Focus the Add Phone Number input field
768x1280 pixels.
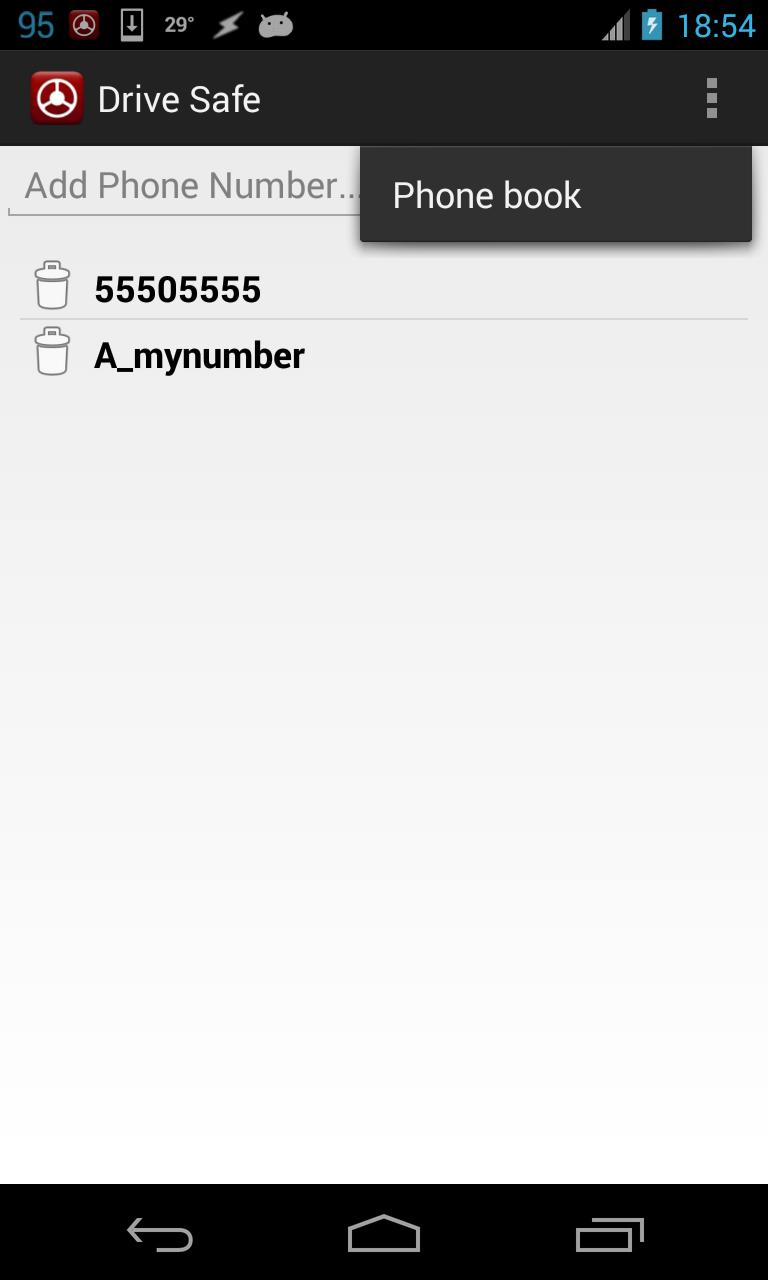click(x=180, y=185)
